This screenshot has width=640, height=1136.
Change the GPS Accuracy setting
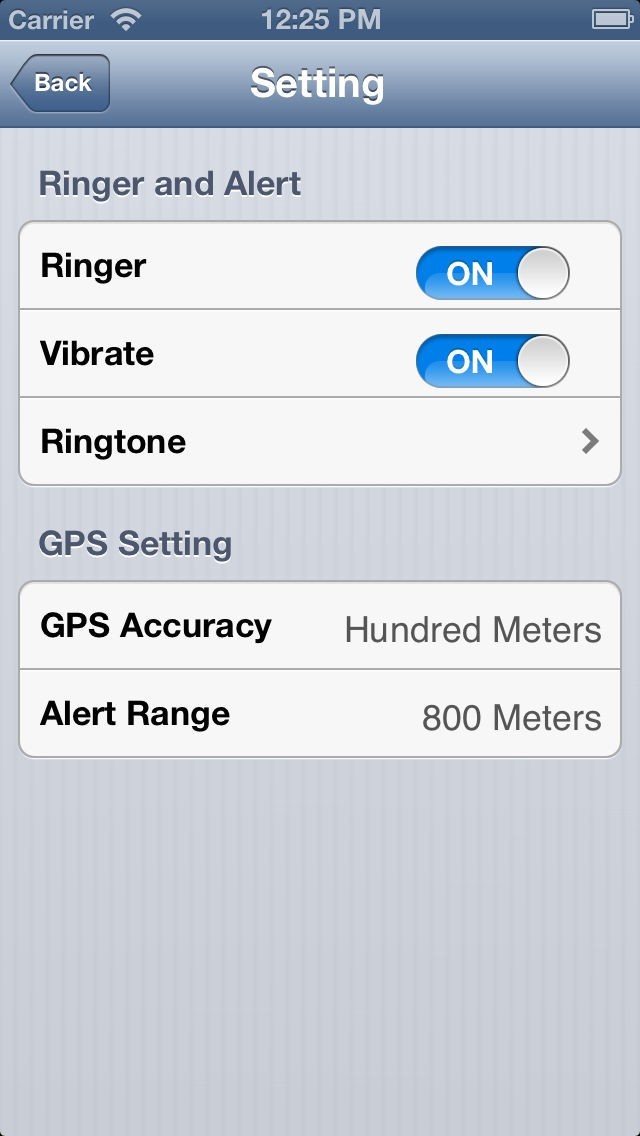[320, 627]
